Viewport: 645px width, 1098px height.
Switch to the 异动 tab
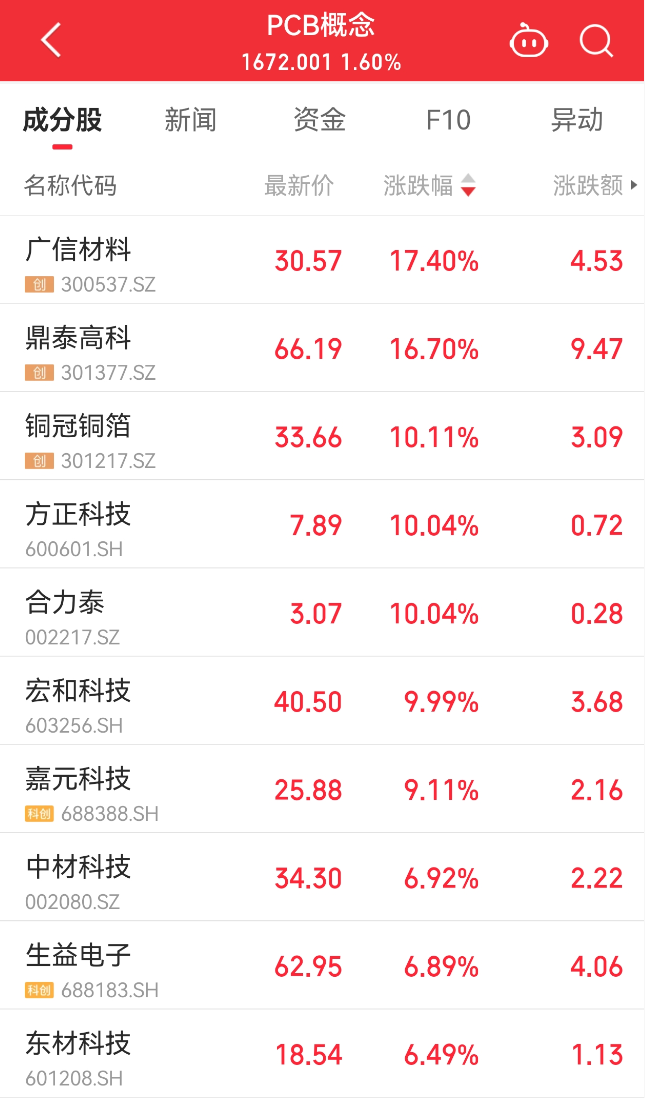(577, 120)
